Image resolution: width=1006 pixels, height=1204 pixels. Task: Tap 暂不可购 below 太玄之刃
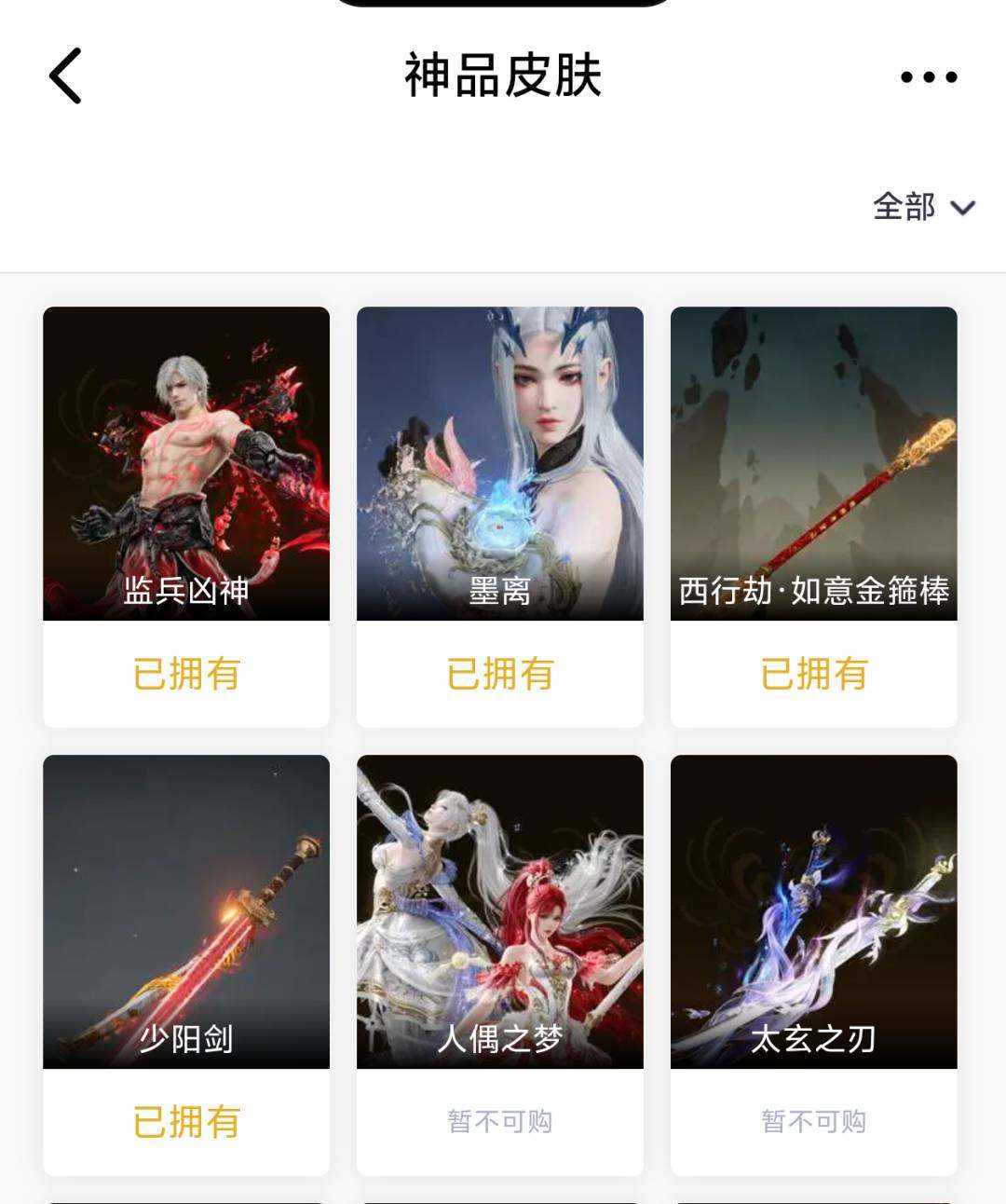[x=814, y=1122]
